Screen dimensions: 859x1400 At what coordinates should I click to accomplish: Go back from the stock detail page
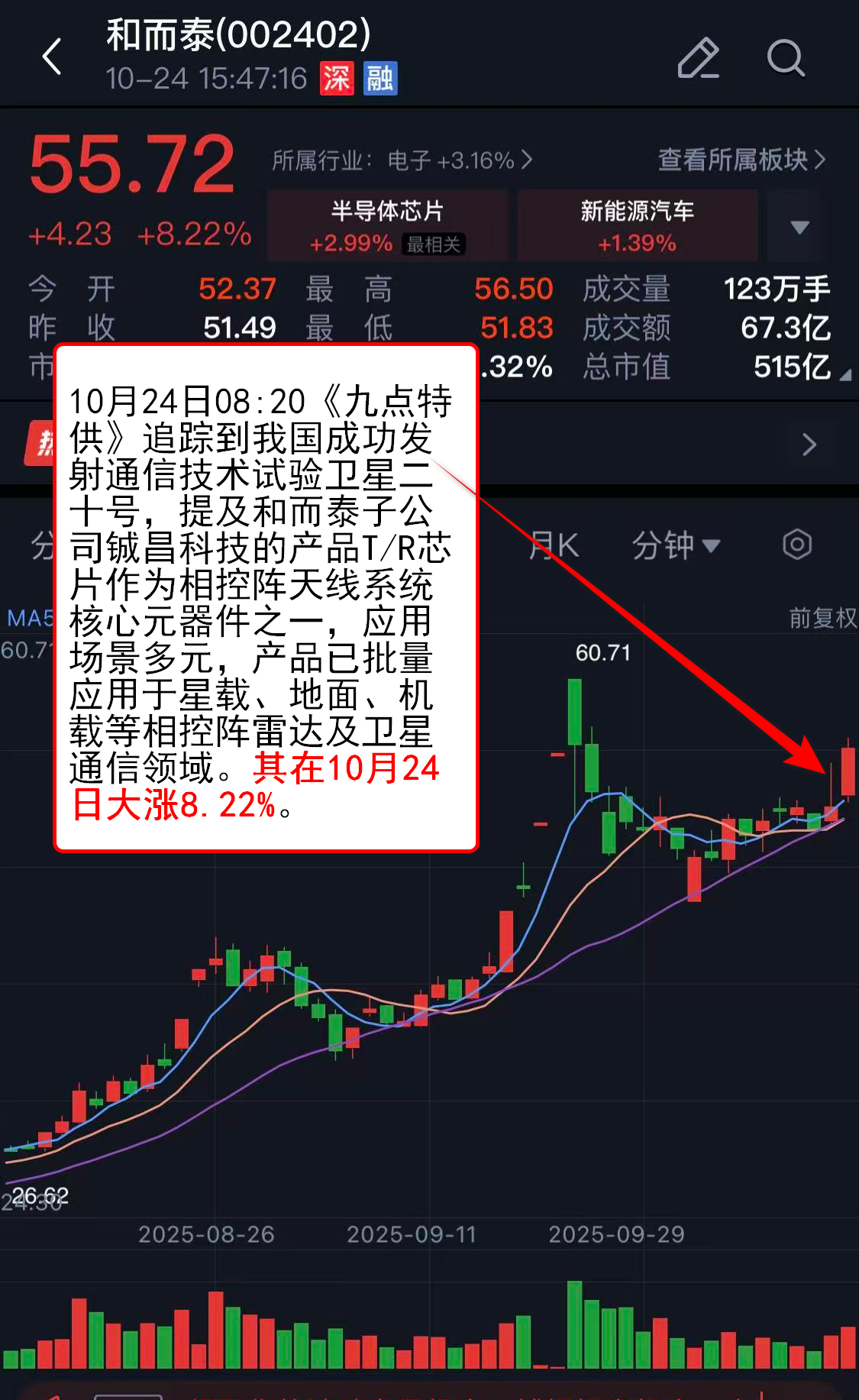click(x=52, y=57)
